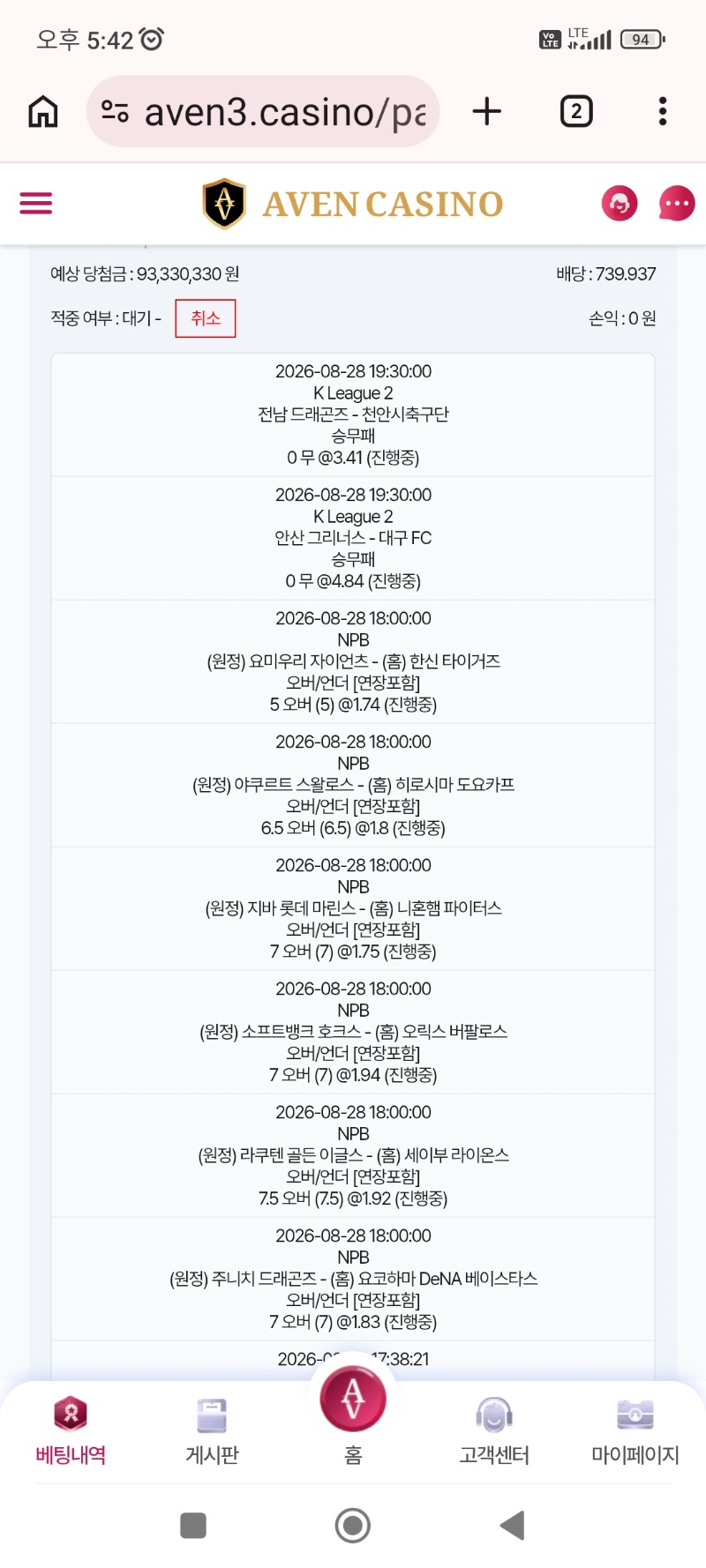Tap the browser home icon
This screenshot has width=706, height=1568.
point(43,112)
